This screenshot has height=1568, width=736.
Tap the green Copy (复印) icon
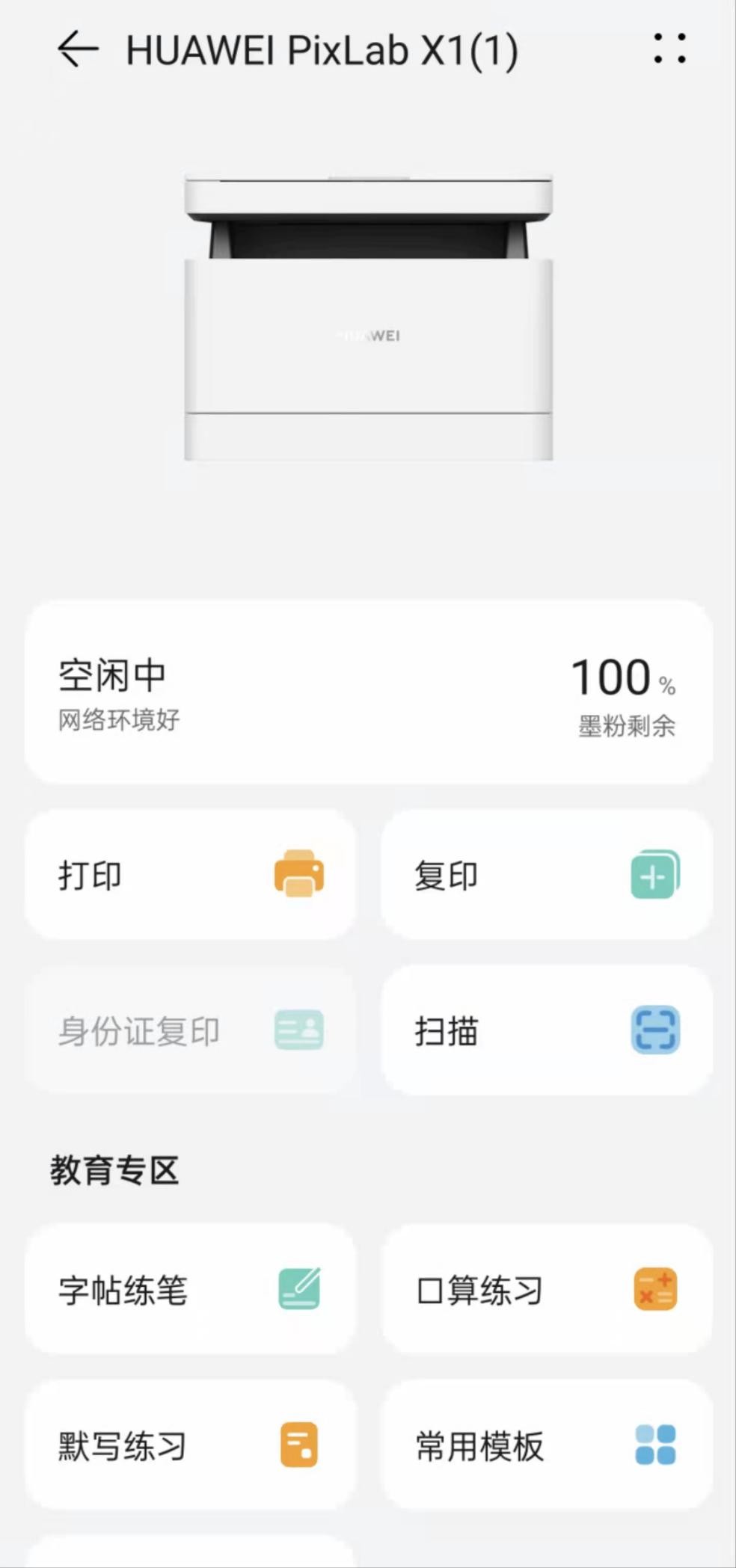click(654, 875)
